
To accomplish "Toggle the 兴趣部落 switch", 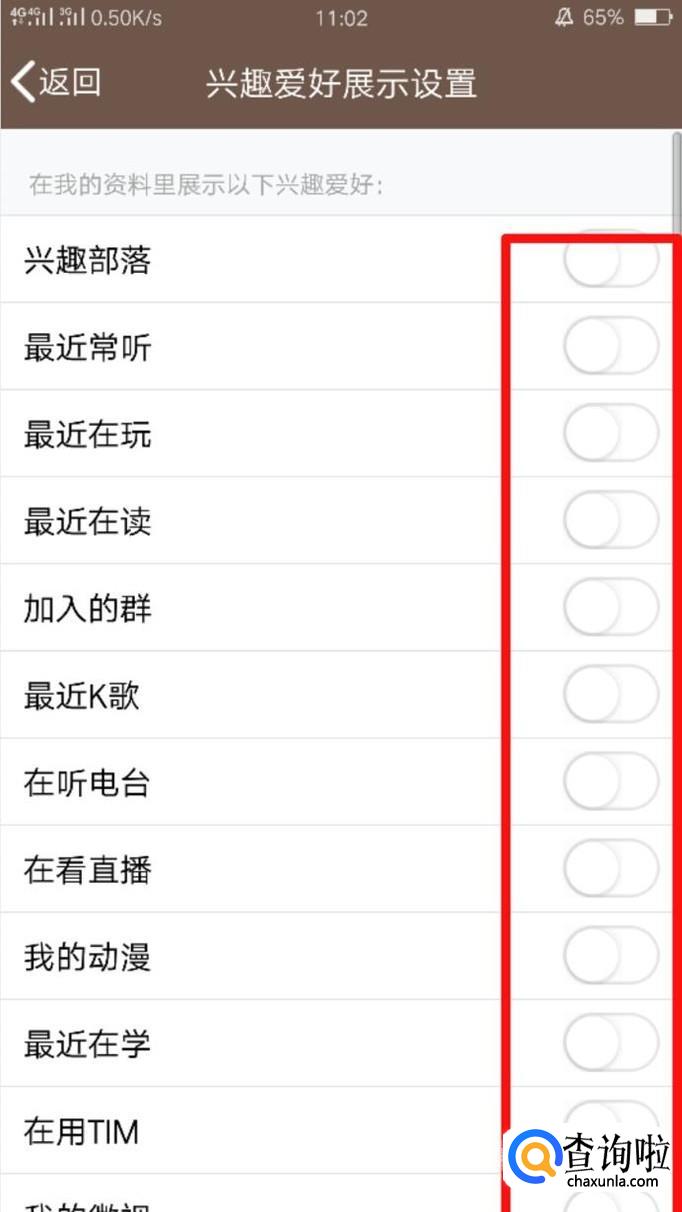I will [x=611, y=261].
